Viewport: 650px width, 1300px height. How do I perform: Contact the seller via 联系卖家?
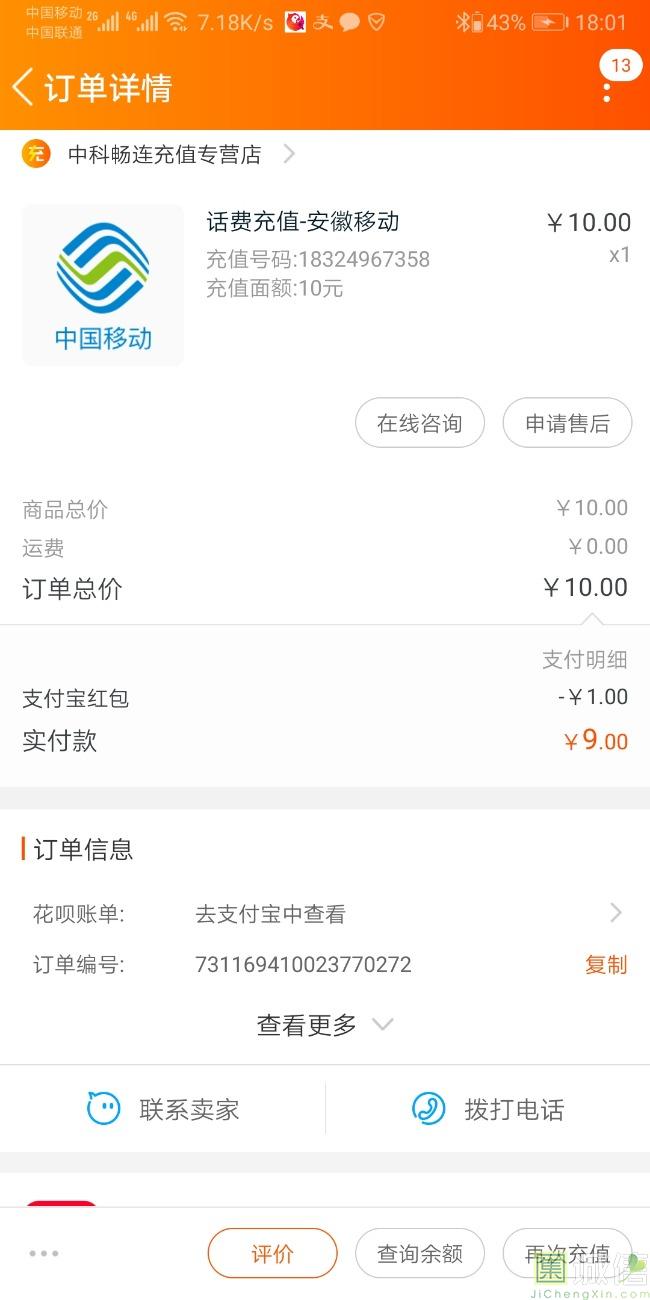click(164, 1109)
